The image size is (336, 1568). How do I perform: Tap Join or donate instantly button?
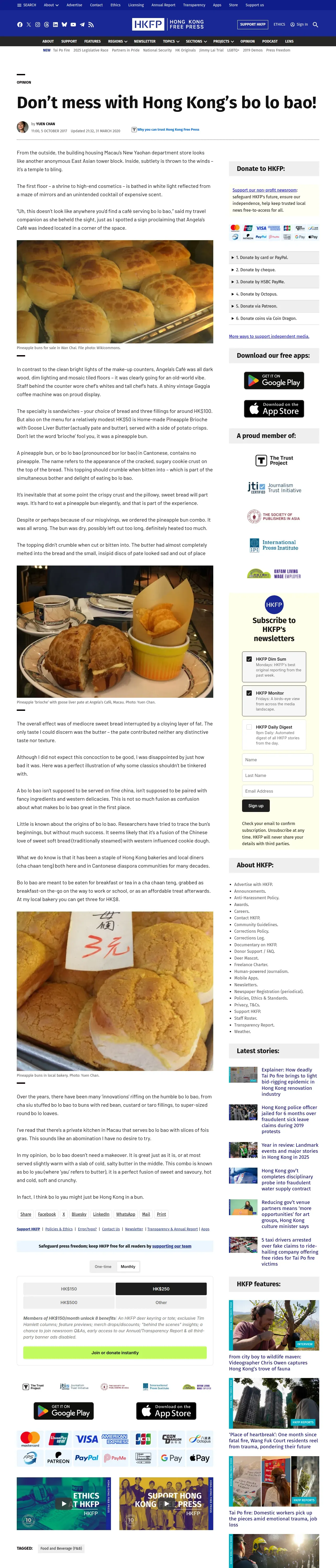115,1352
